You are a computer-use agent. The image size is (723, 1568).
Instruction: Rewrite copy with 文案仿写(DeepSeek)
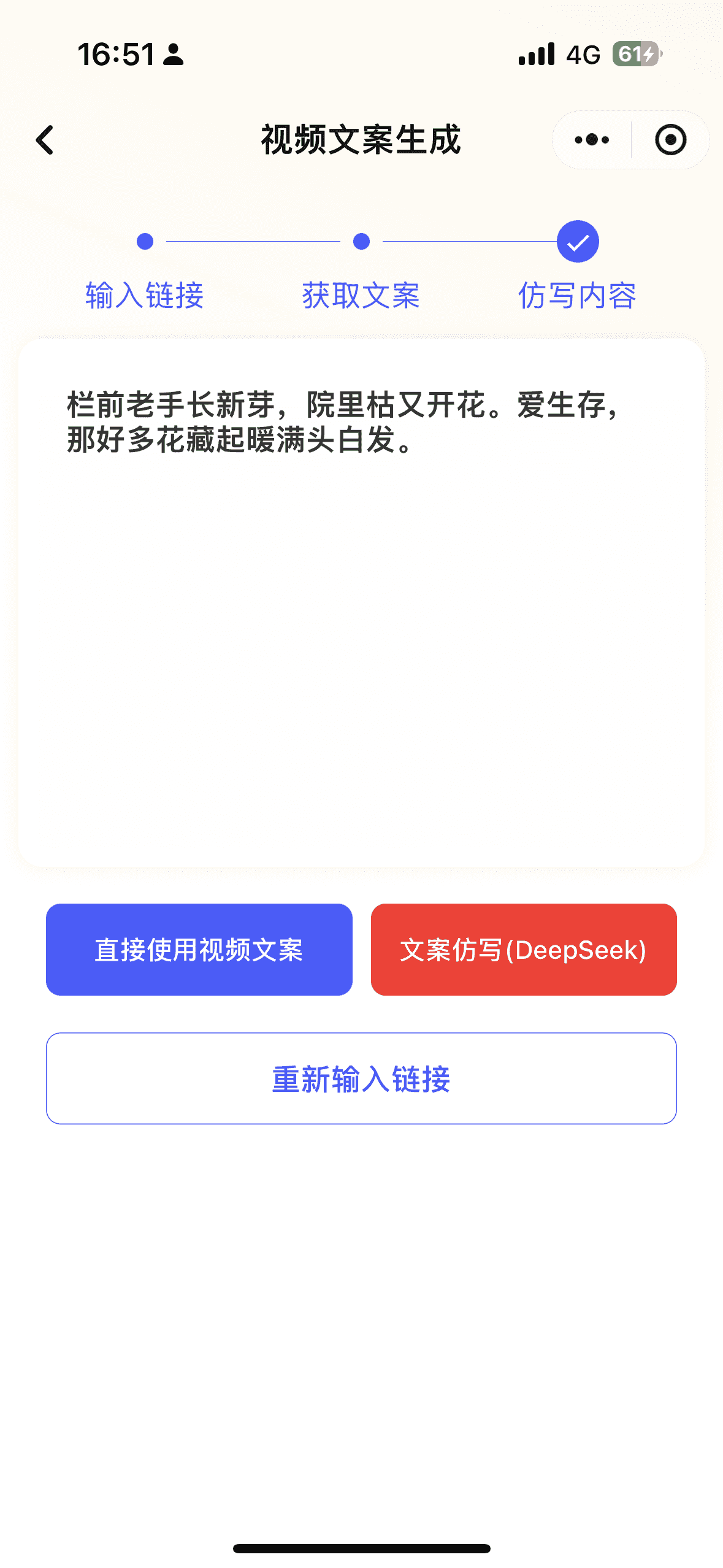(x=524, y=949)
